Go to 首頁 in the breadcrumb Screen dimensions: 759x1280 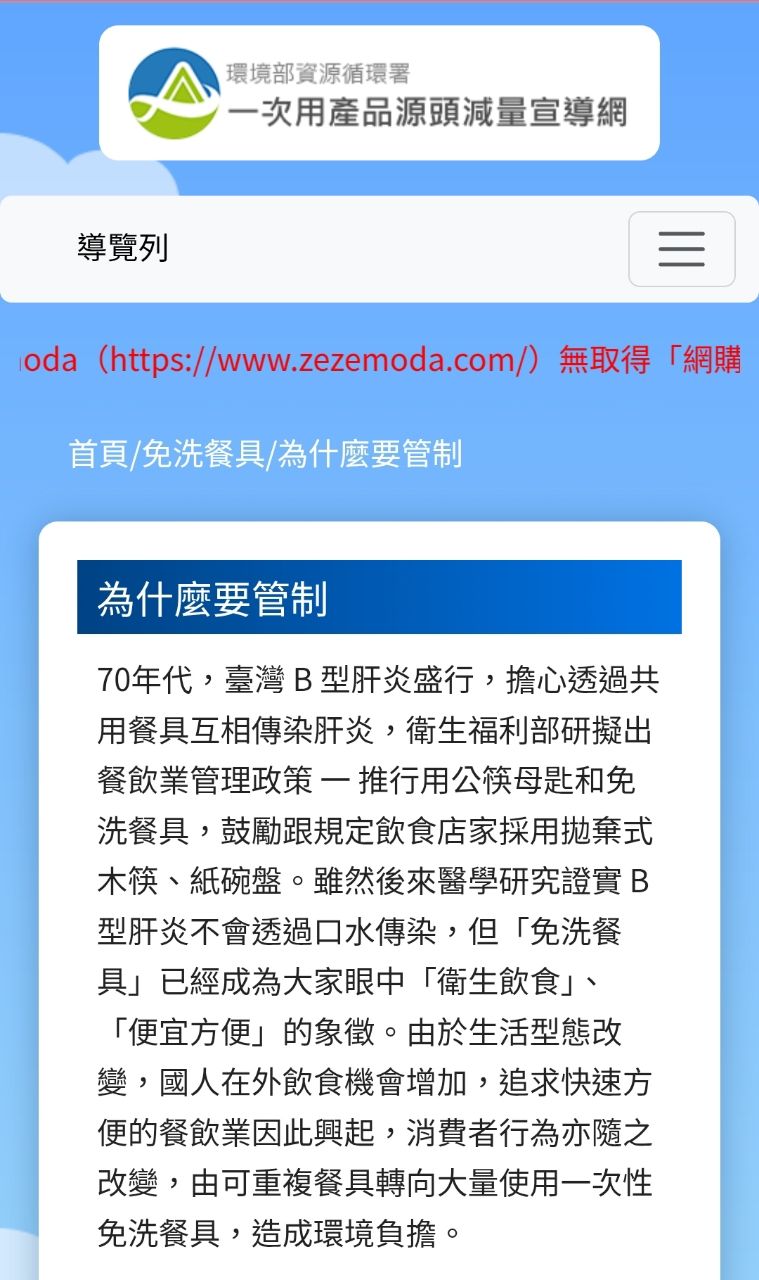[98, 454]
